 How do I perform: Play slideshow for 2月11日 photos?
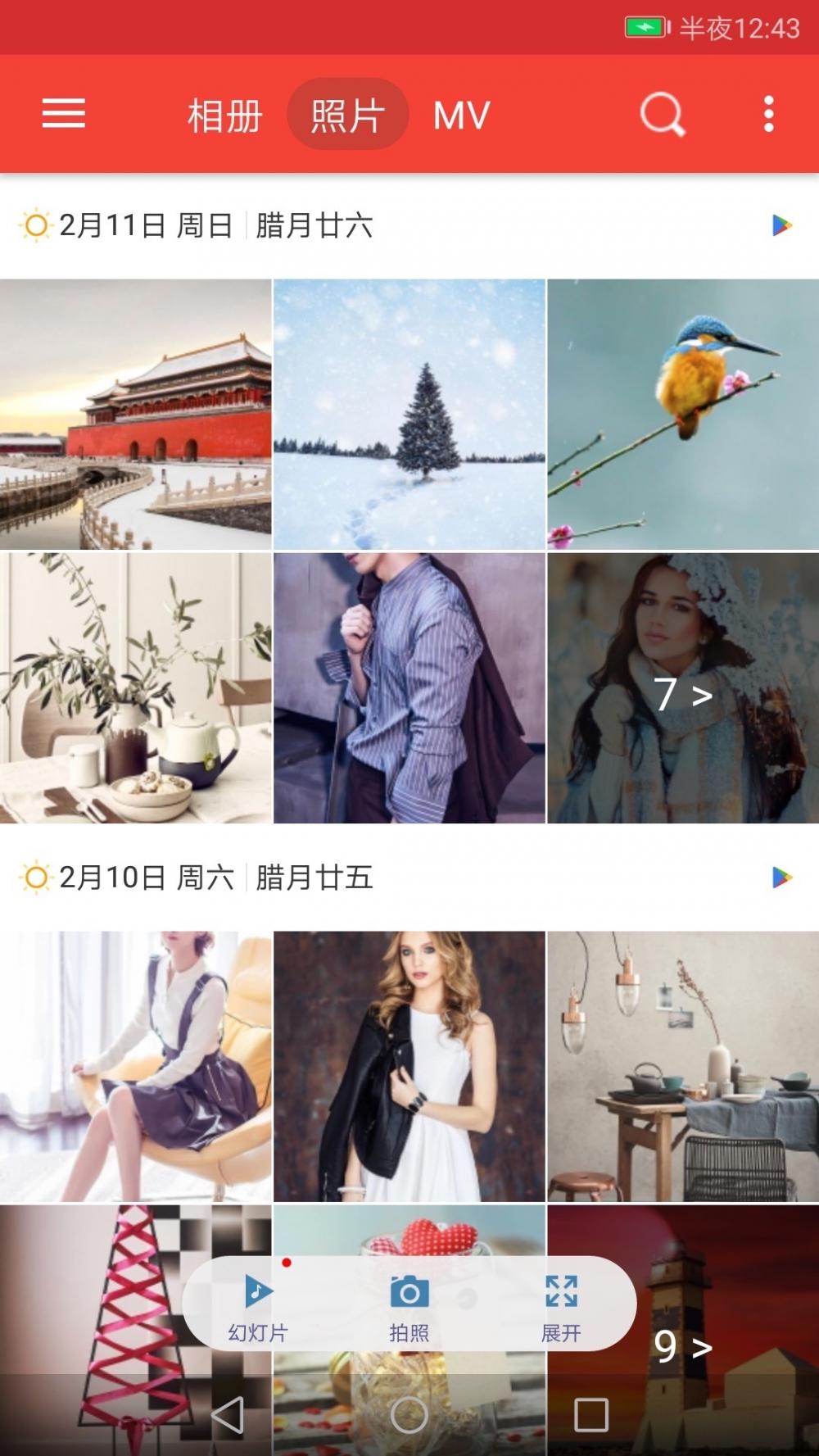781,225
